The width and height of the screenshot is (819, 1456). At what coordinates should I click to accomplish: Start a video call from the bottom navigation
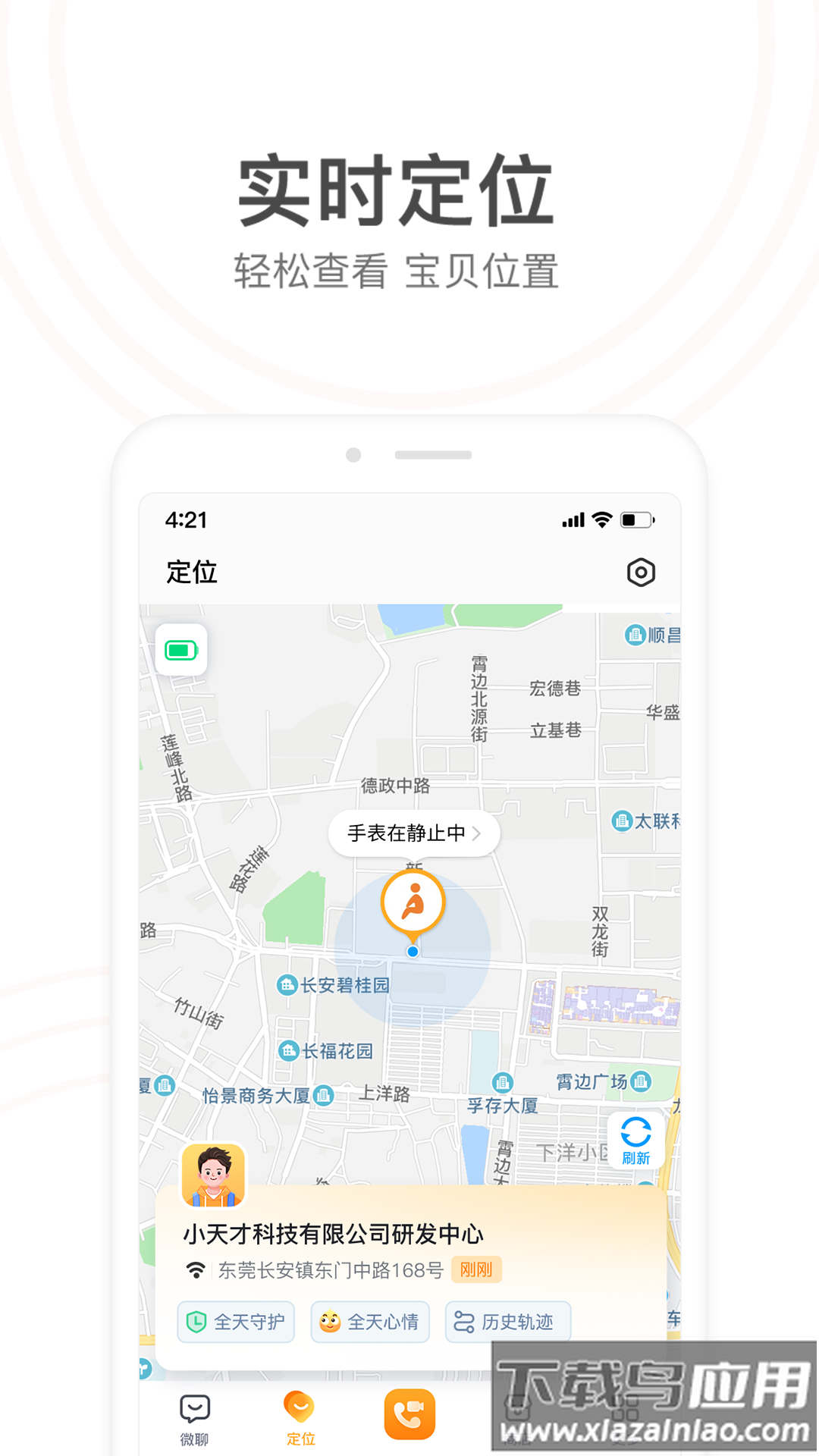coord(410,1412)
